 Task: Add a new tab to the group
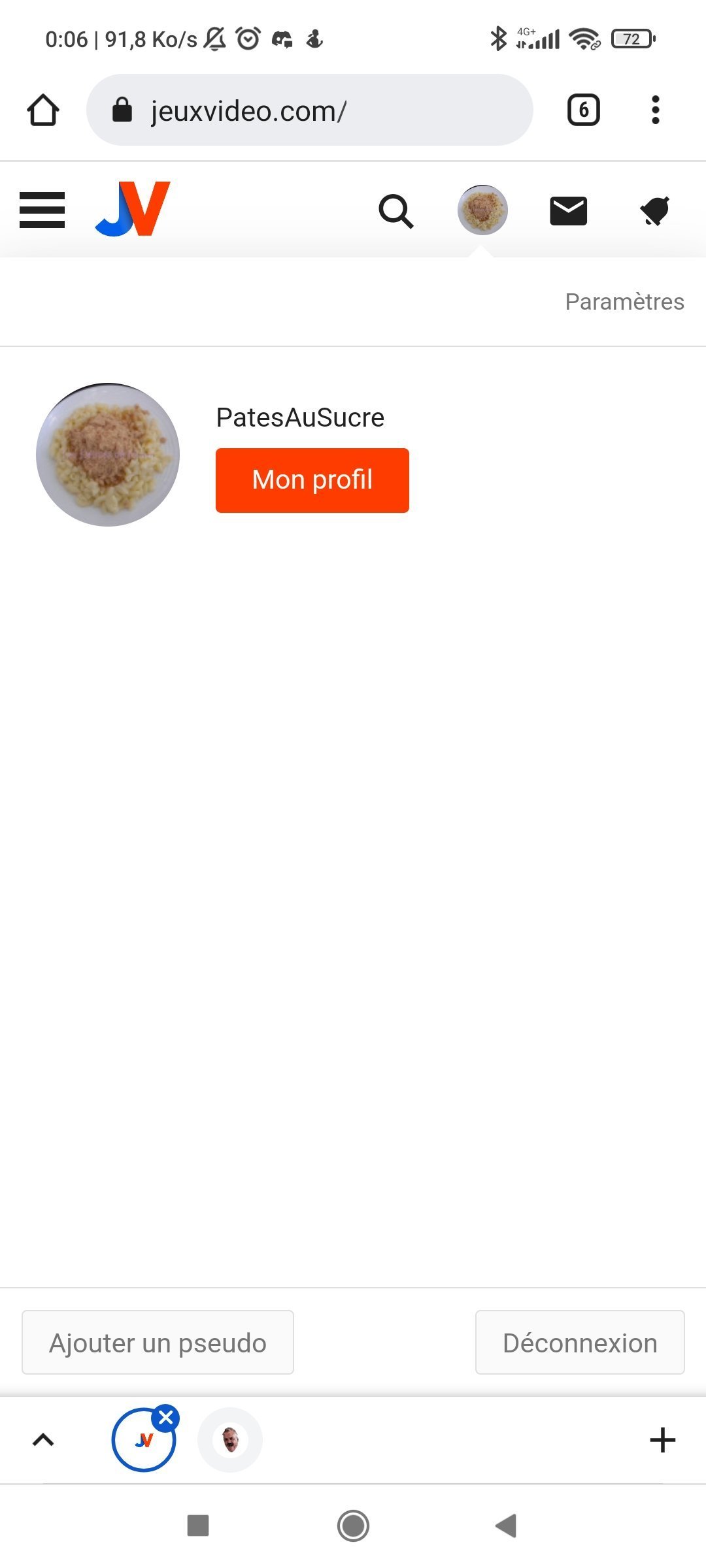pos(662,1440)
